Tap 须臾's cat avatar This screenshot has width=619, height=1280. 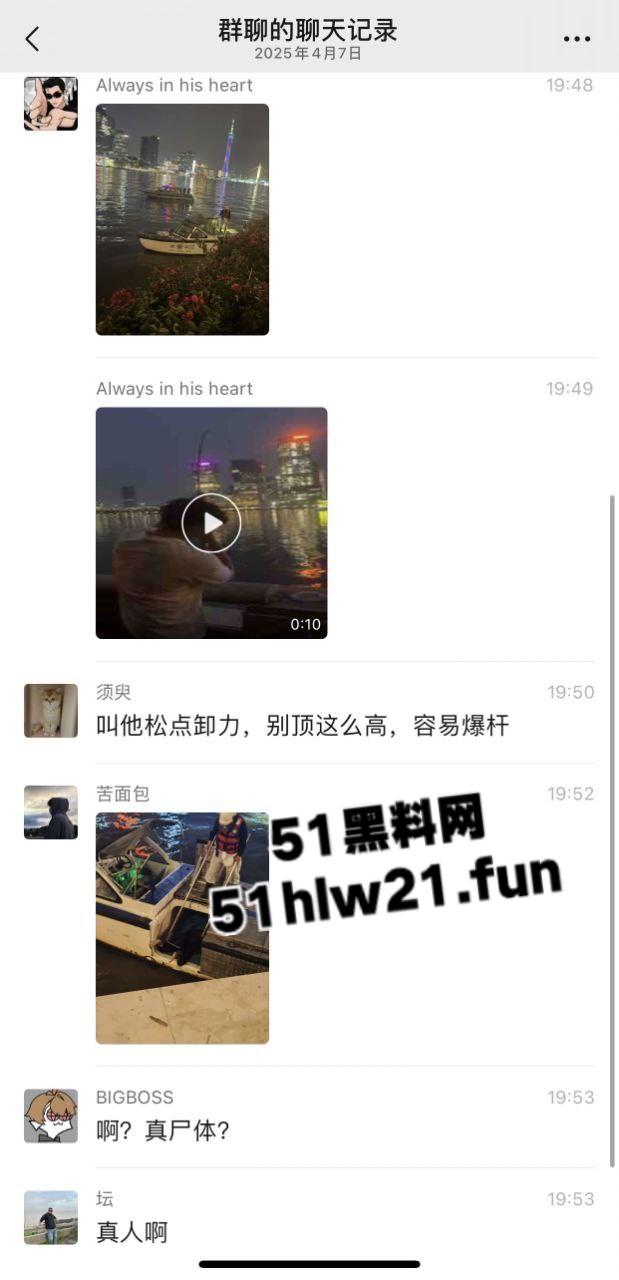pos(50,711)
